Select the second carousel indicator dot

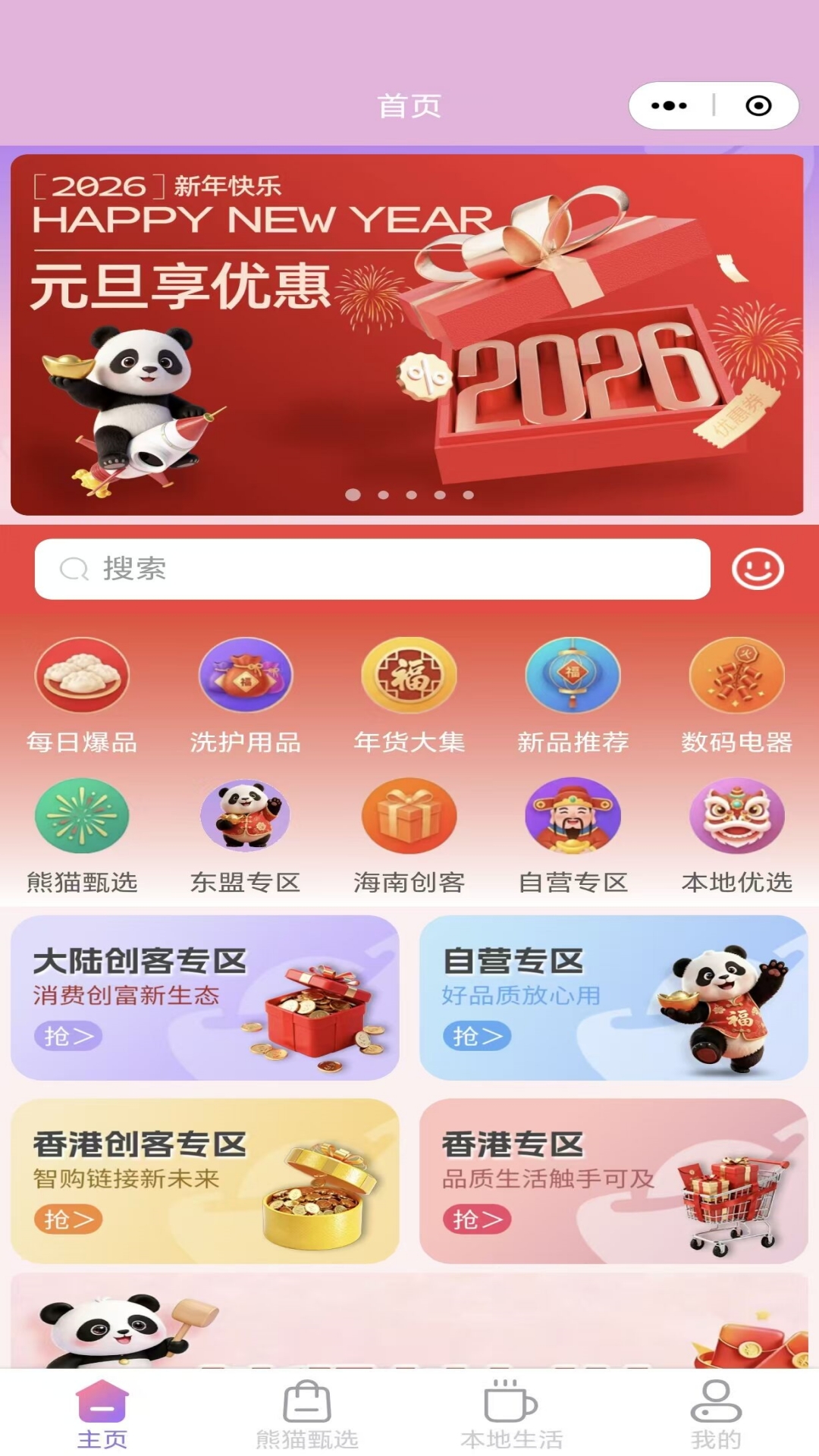[x=381, y=494]
